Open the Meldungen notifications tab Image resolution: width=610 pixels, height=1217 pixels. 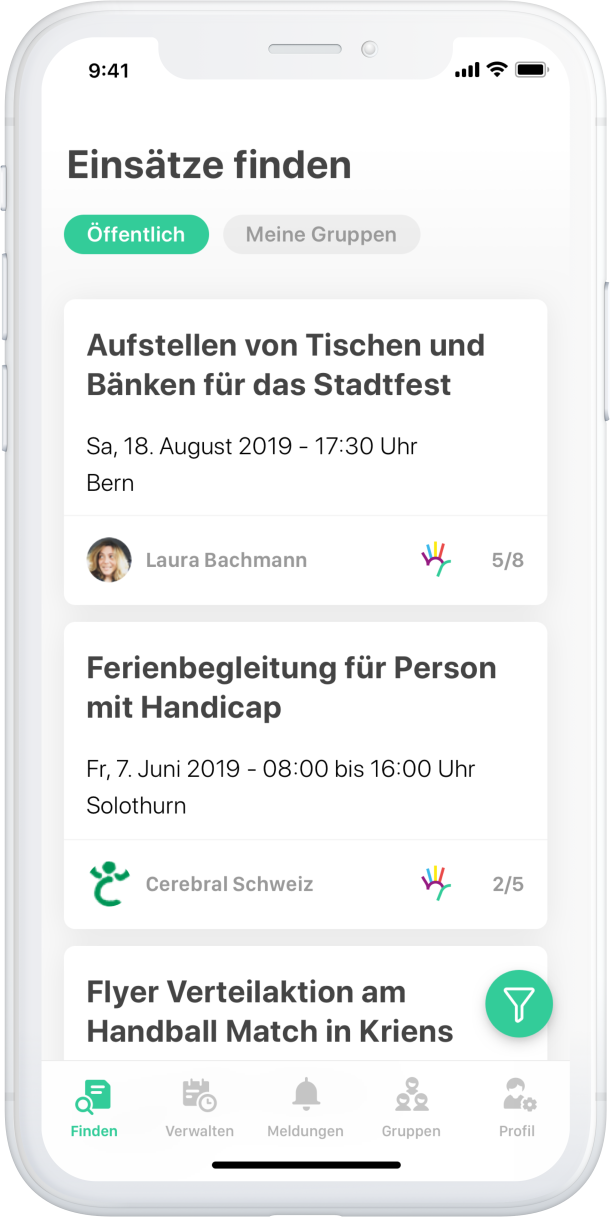coord(305,1108)
